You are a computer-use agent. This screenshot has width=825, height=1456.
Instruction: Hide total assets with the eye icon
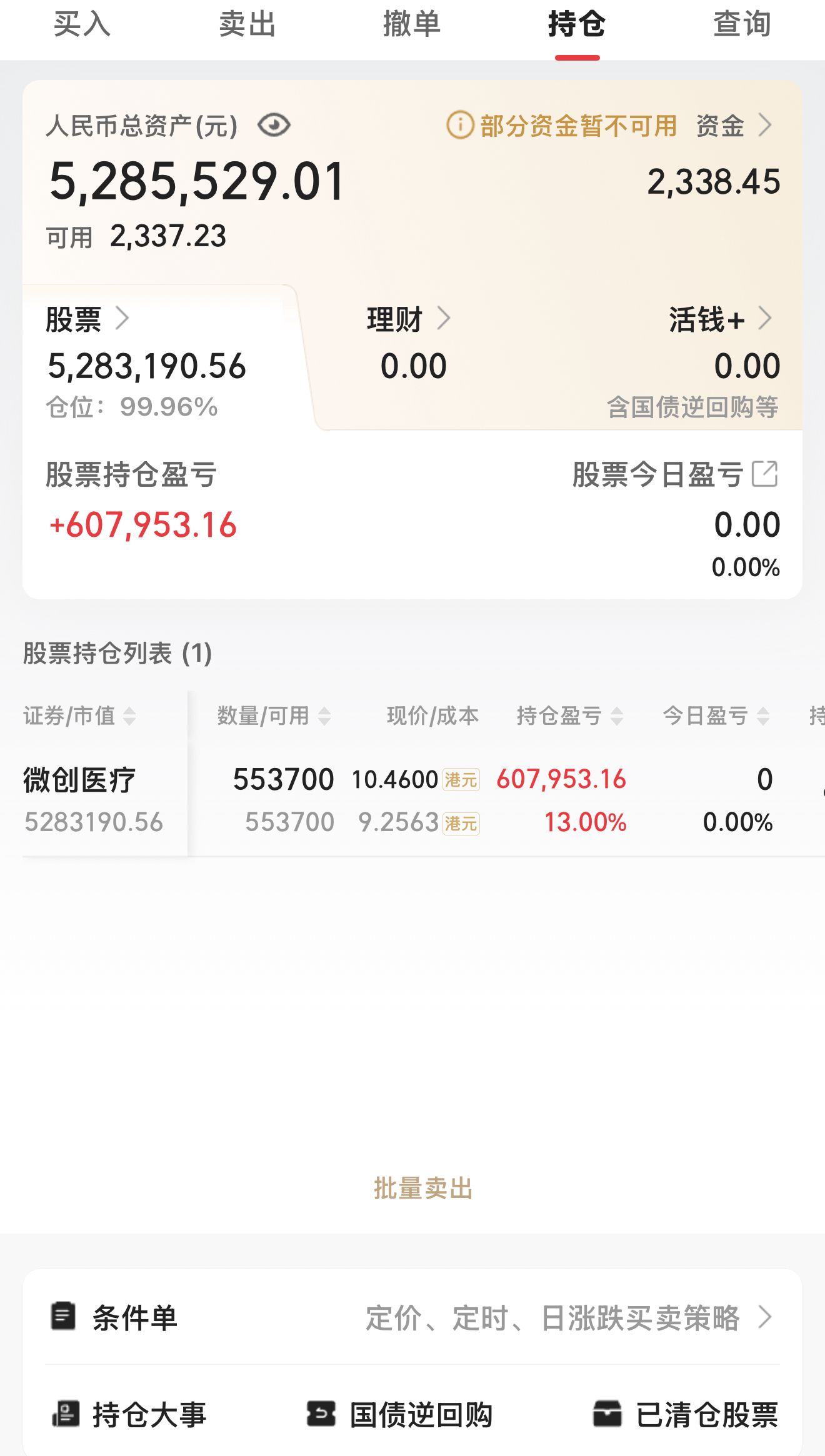[x=274, y=126]
